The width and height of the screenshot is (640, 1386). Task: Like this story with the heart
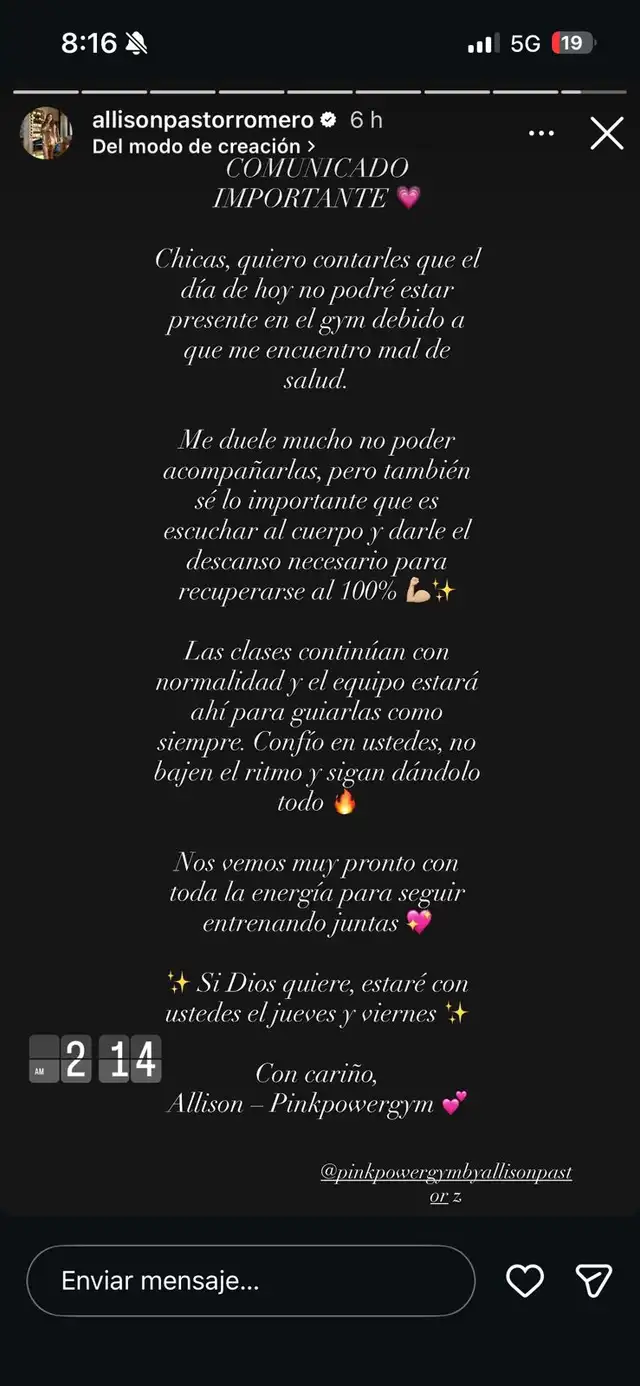click(524, 1280)
